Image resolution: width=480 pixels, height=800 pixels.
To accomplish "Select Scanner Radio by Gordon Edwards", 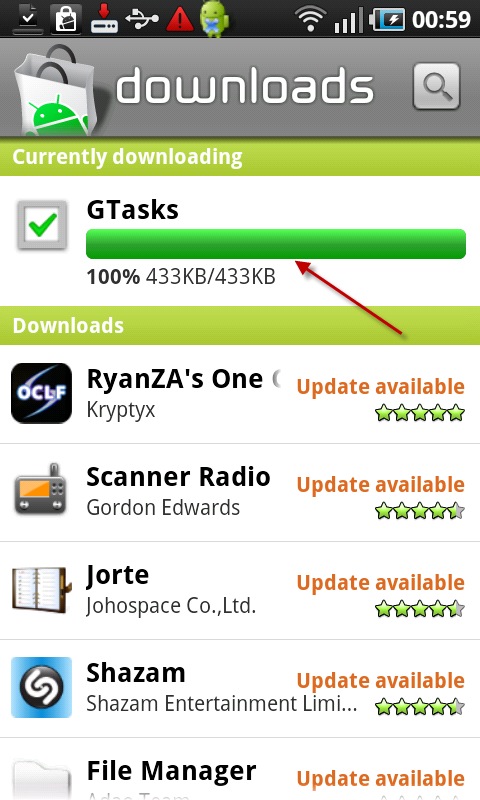I will [240, 492].
